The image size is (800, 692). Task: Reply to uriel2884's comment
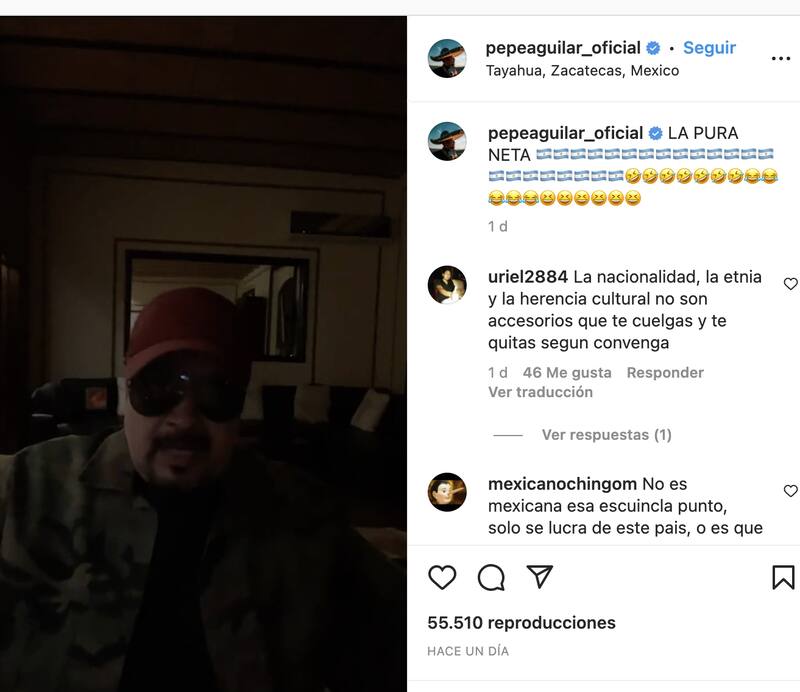[665, 373]
